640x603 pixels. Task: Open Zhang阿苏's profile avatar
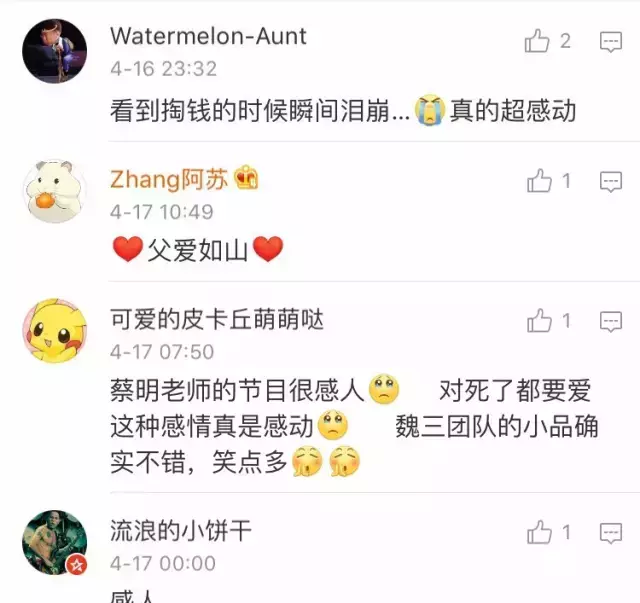(54, 190)
